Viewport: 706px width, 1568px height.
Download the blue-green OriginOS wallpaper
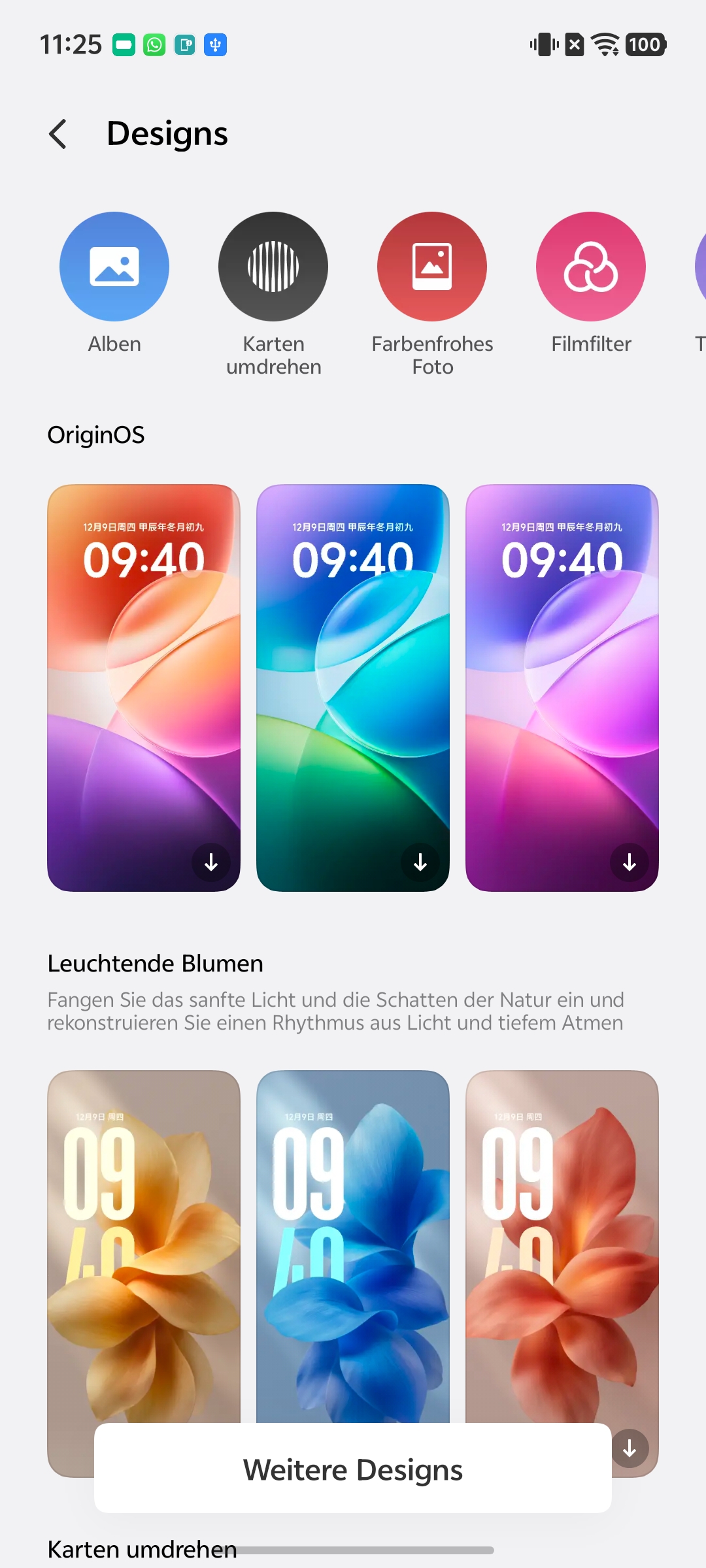pyautogui.click(x=420, y=862)
